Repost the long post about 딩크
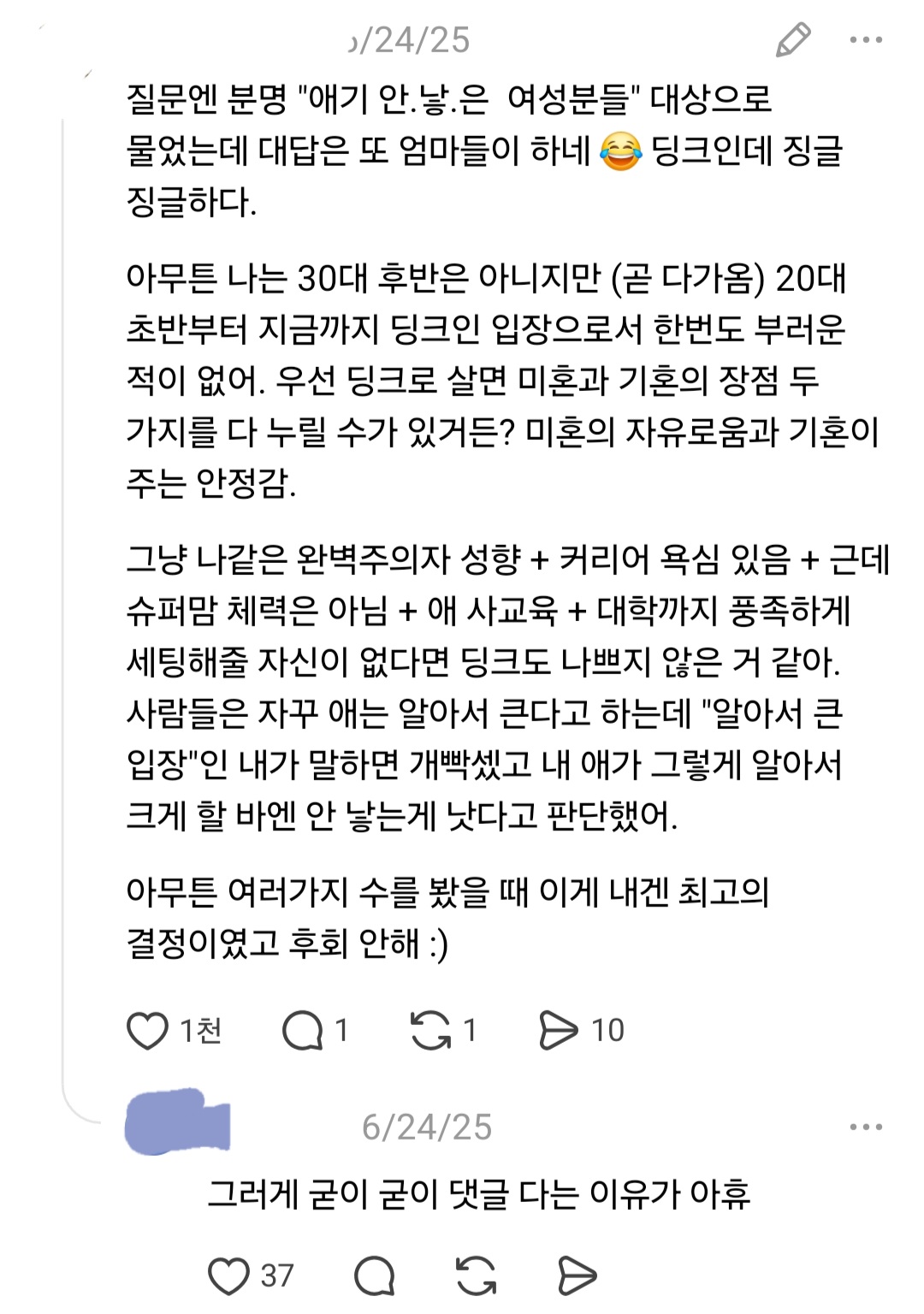Screen dimensions: 924x1314 (x=430, y=1030)
